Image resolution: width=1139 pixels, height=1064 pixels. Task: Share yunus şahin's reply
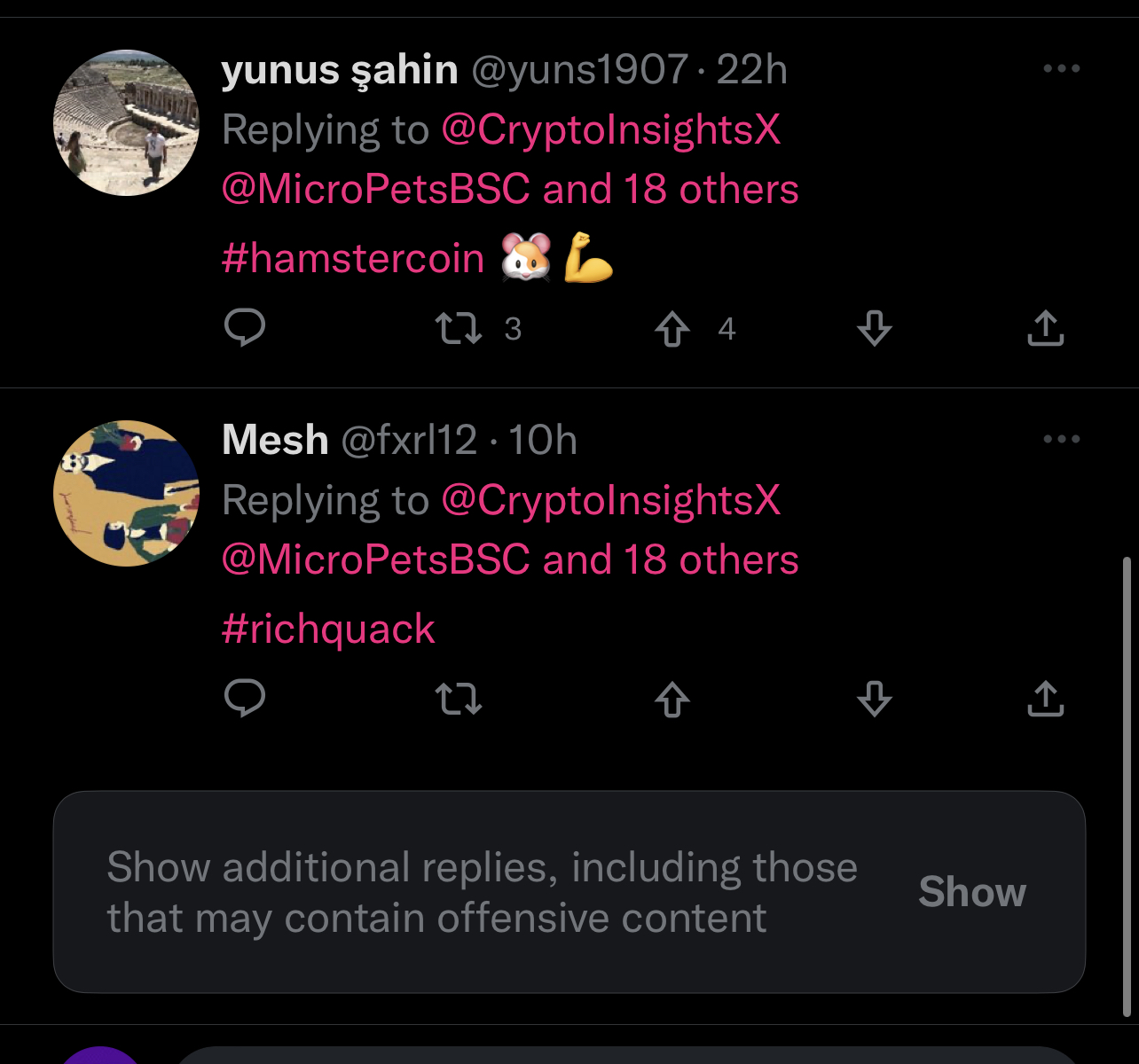click(x=1045, y=328)
